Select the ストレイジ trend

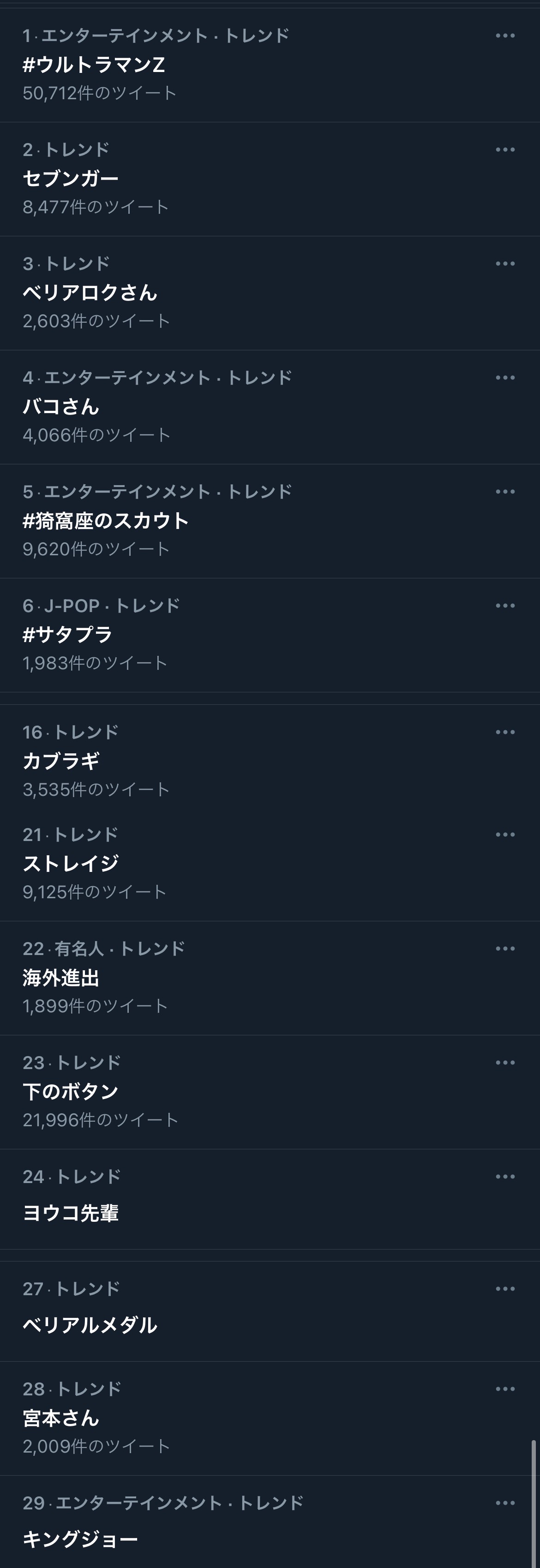coord(71,863)
